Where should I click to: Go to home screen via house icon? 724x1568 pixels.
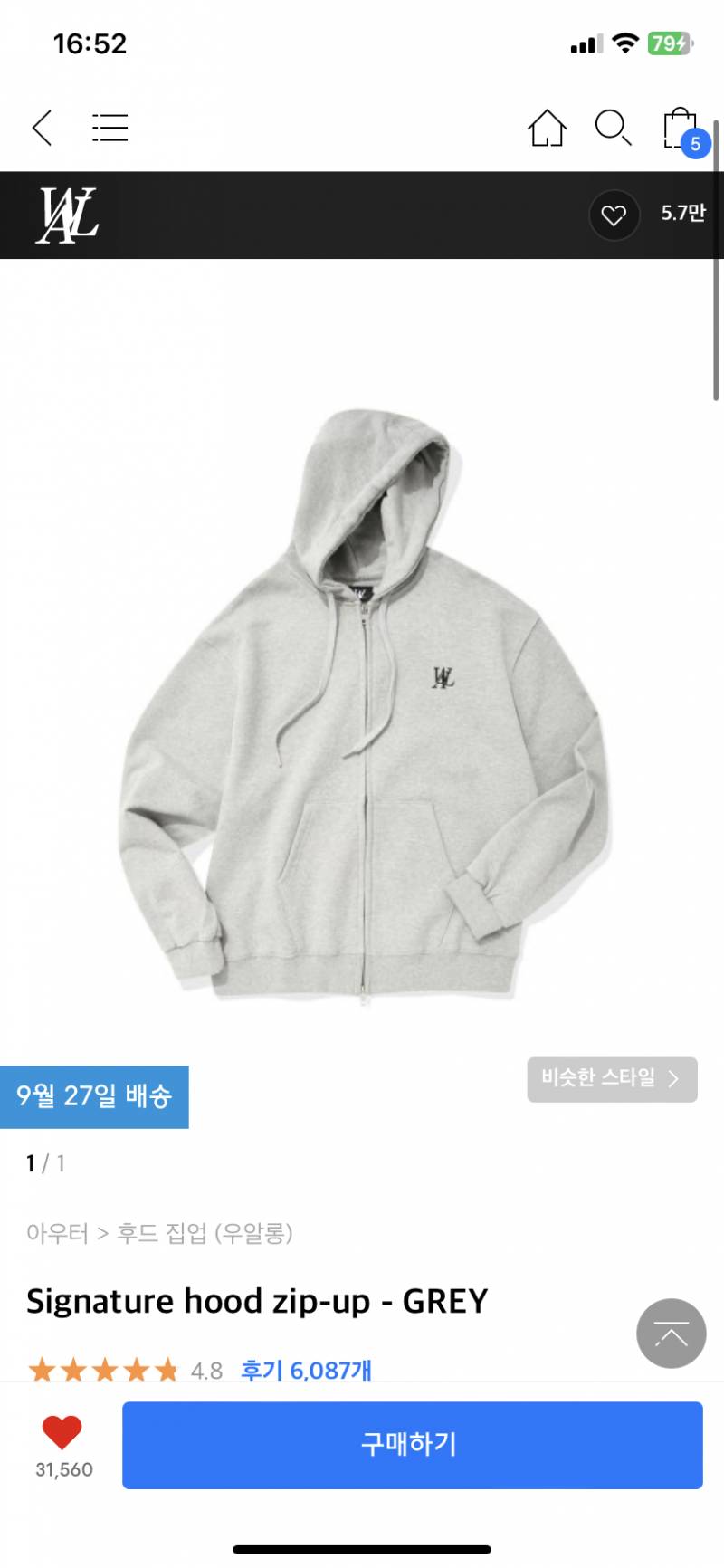pos(547,129)
